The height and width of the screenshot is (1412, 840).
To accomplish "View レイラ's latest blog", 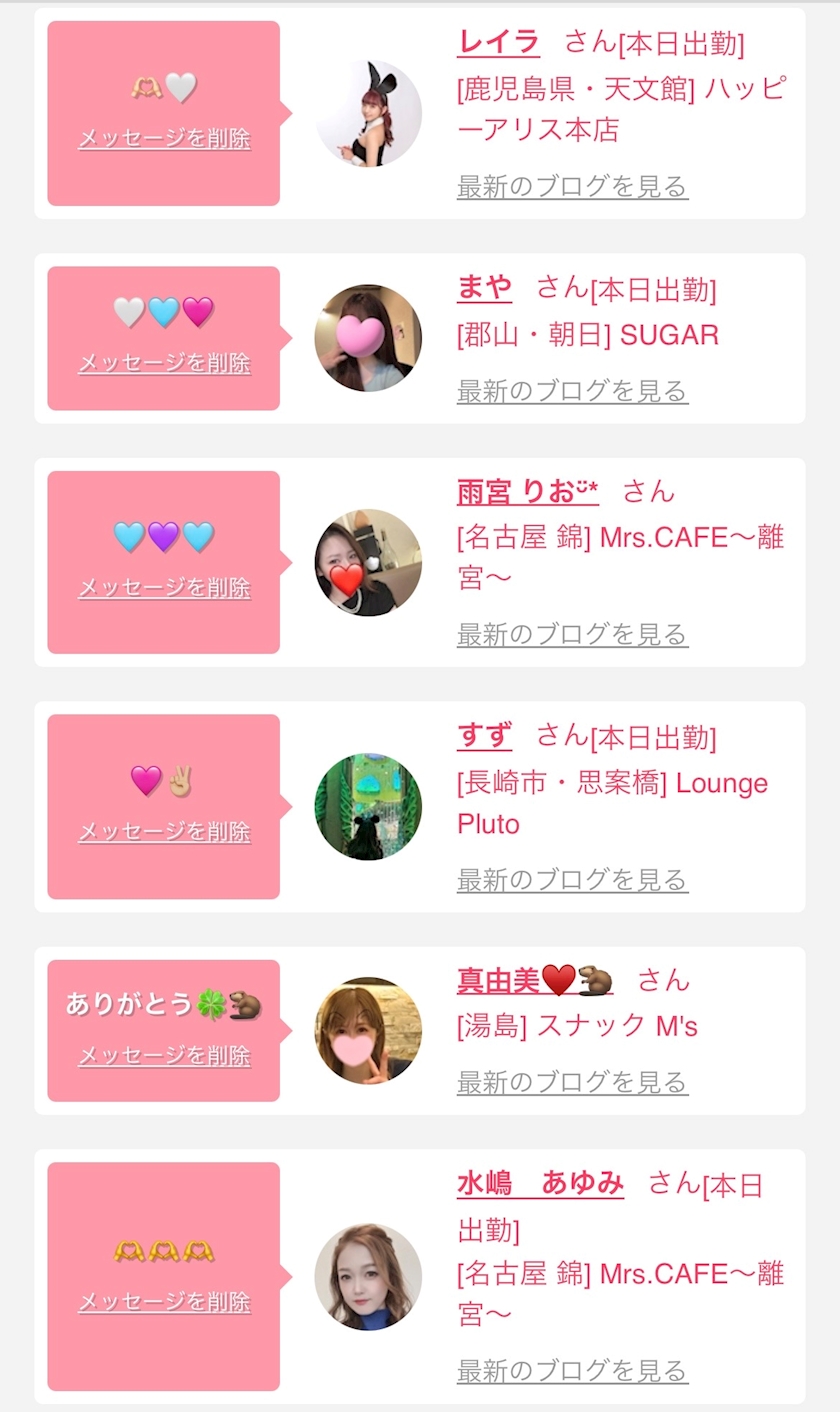I will 573,186.
